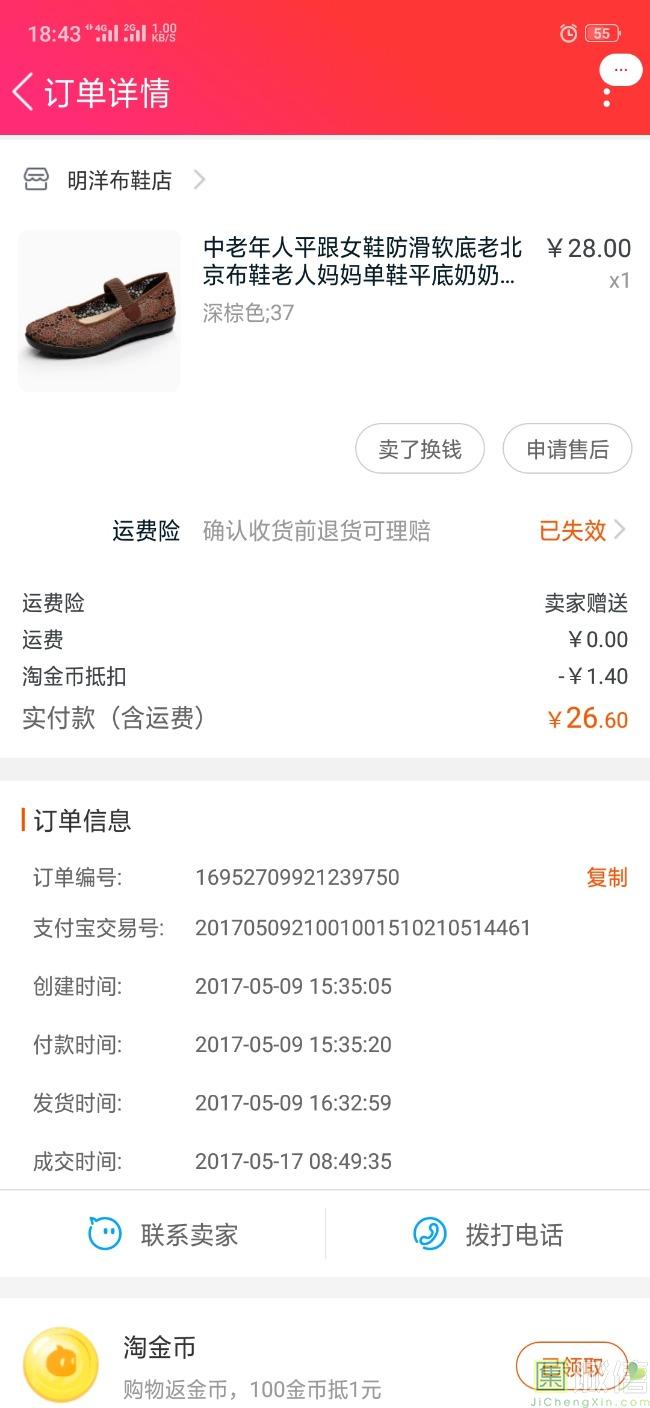Tap the 卖了换钱 button

(420, 449)
